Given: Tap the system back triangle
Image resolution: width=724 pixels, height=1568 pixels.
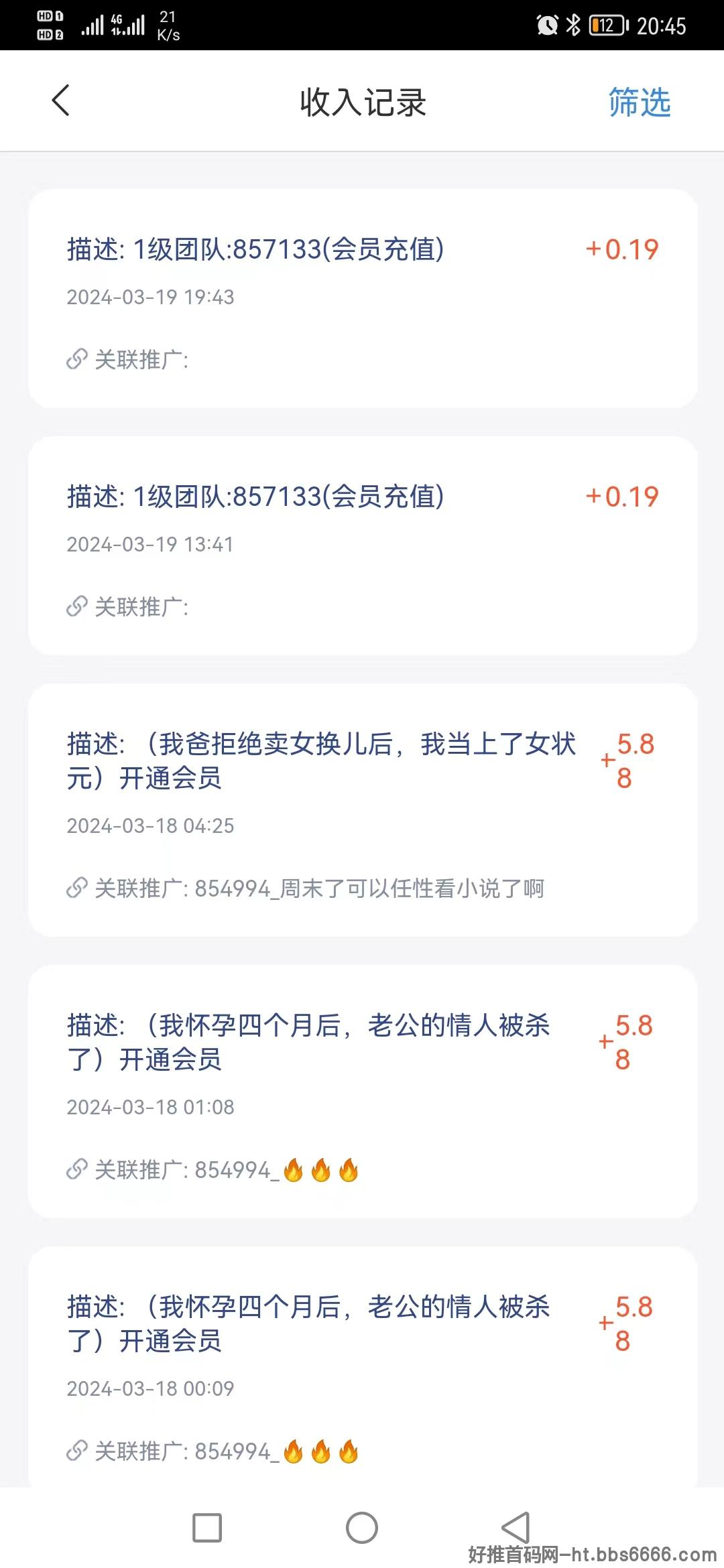Looking at the screenshot, I should (516, 1528).
